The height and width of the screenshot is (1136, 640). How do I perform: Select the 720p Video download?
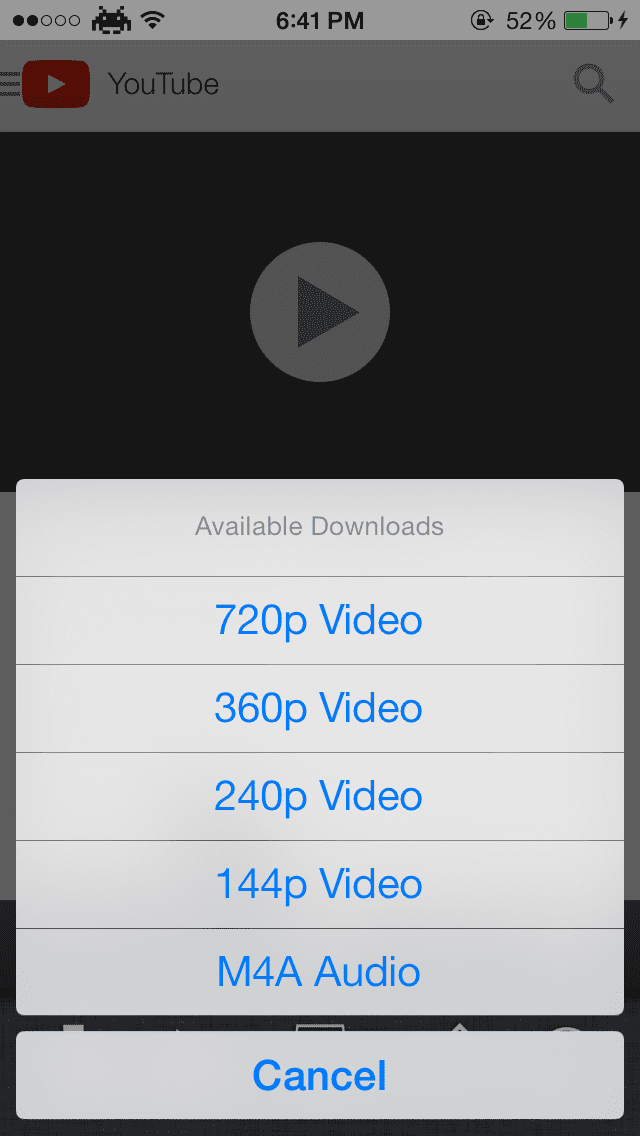(x=320, y=621)
